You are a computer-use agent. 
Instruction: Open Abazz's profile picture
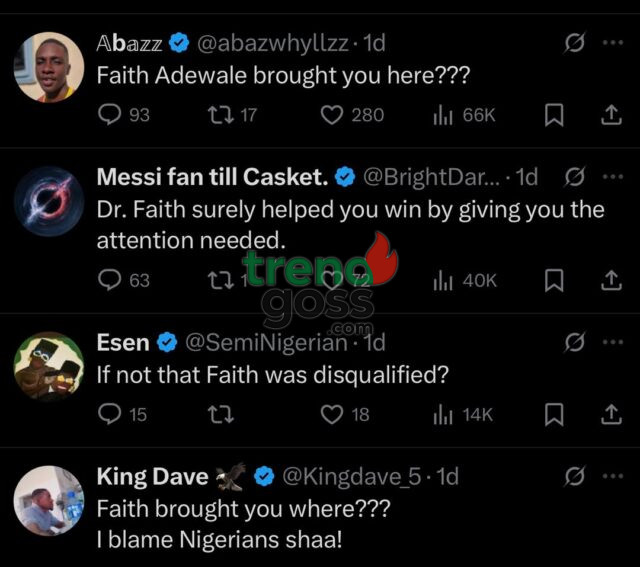49,67
